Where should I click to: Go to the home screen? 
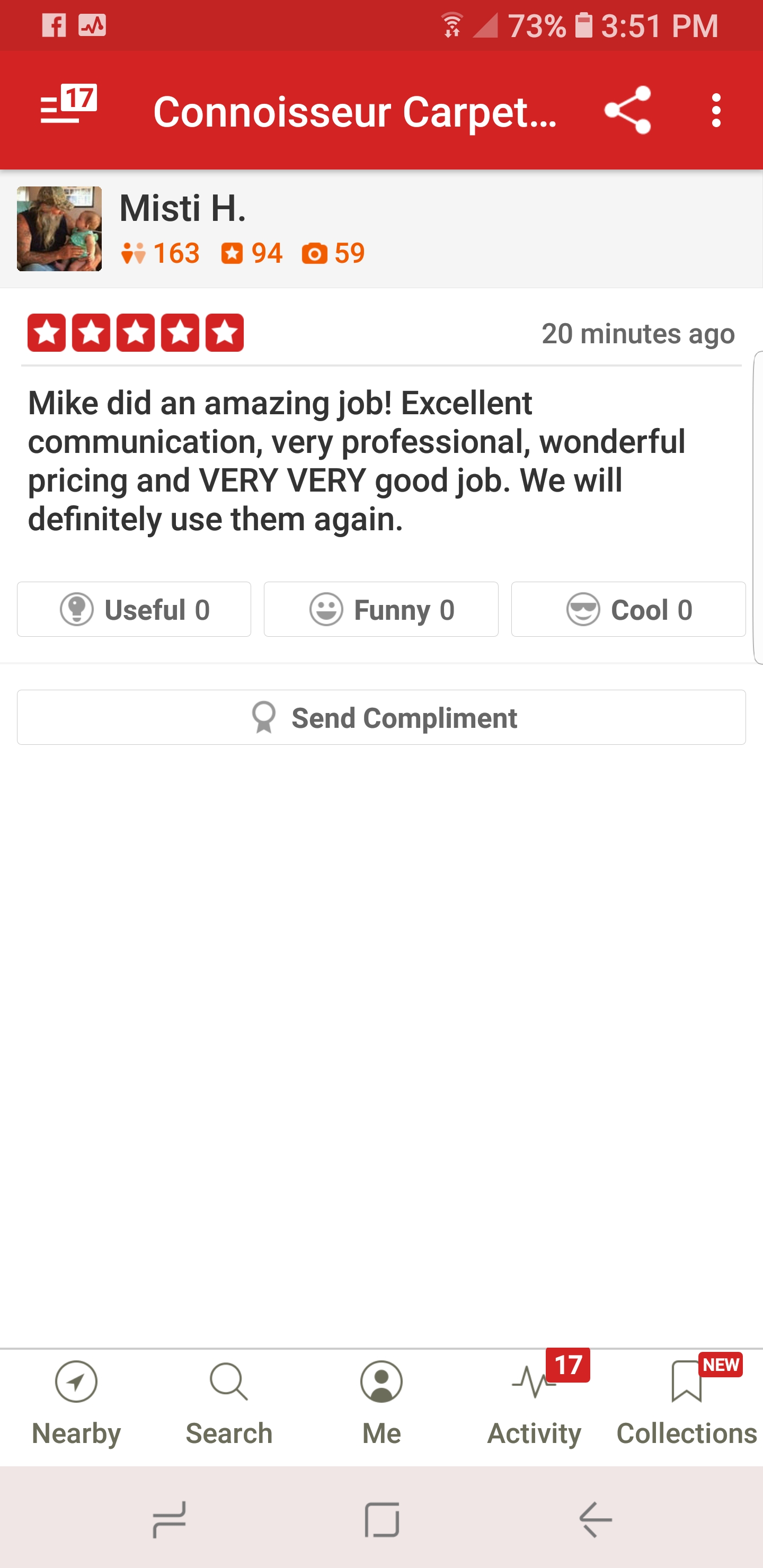click(382, 1519)
